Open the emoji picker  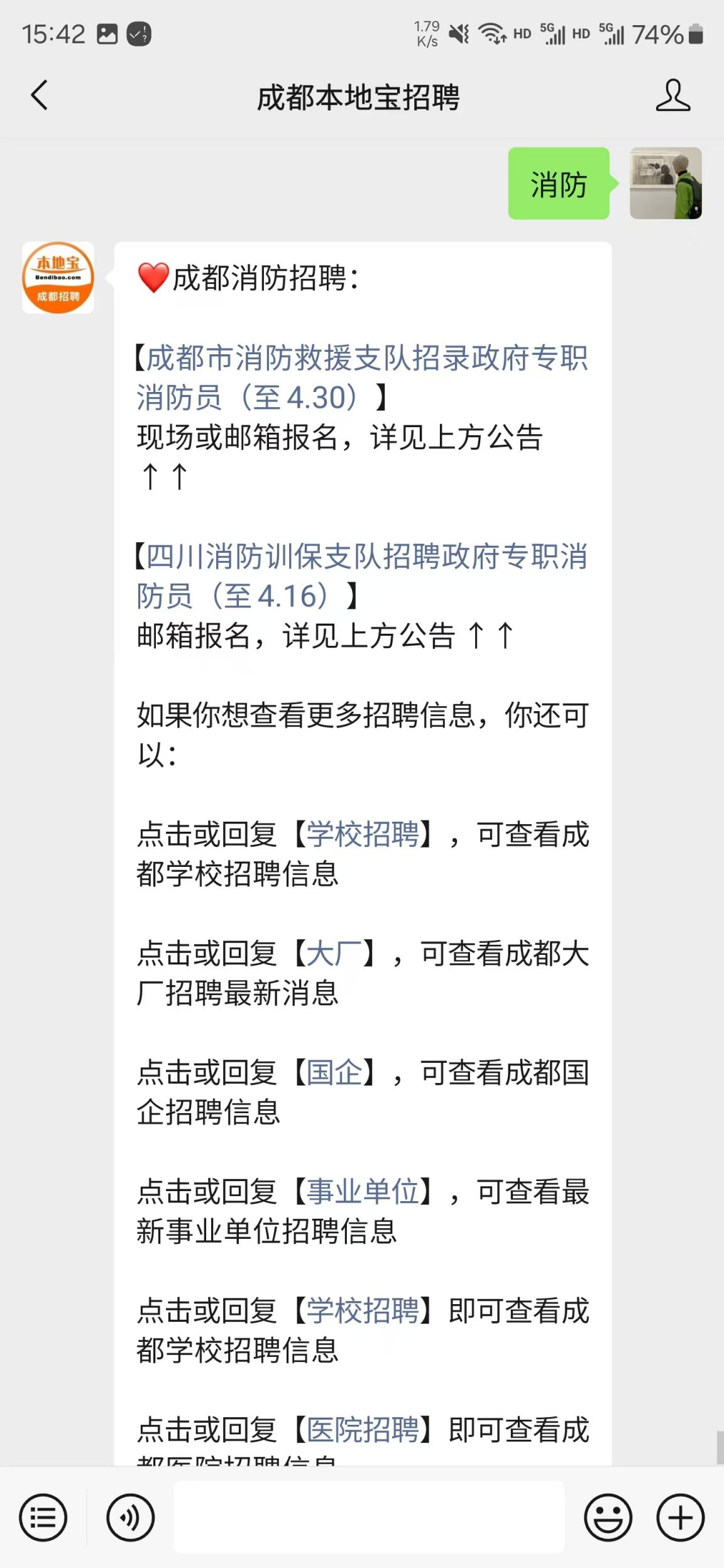coord(608,1517)
